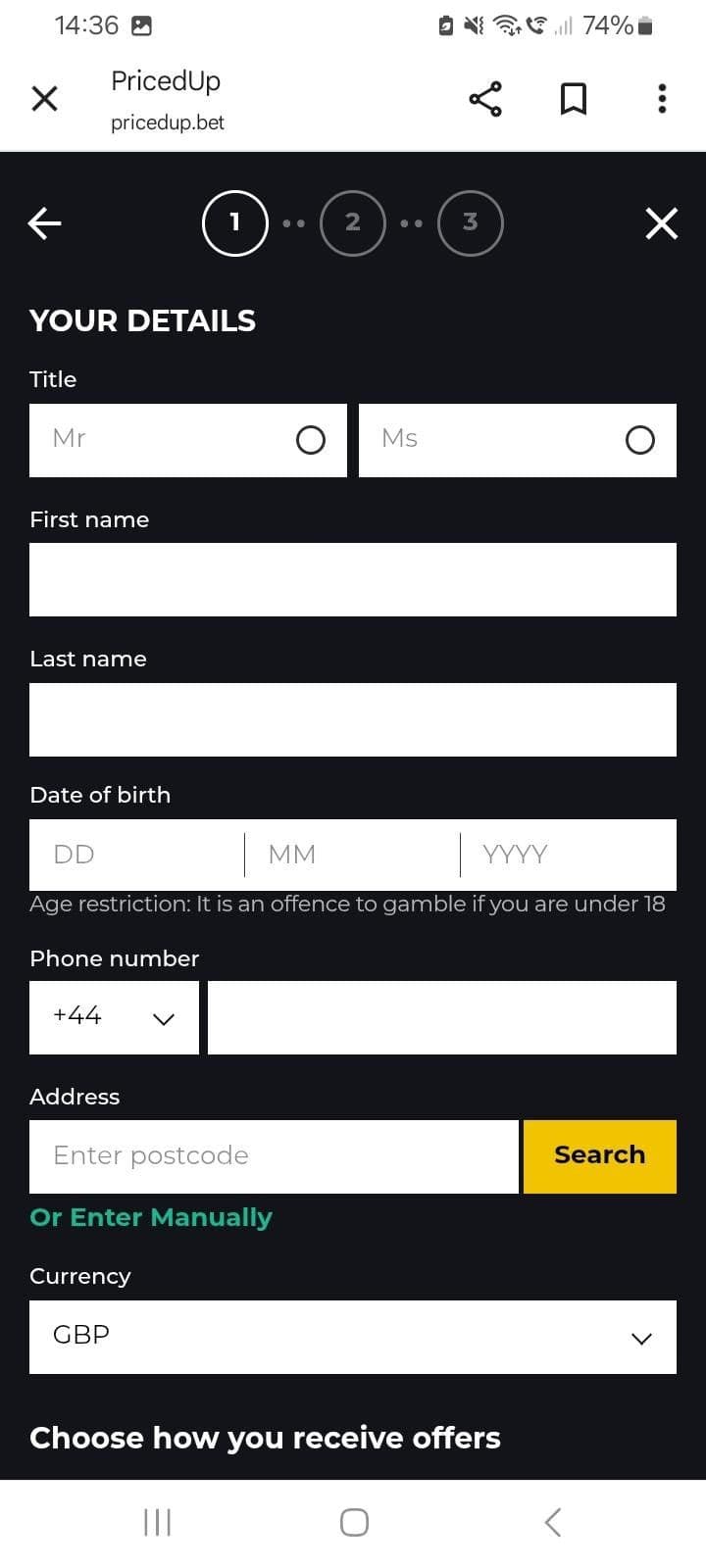Image resolution: width=706 pixels, height=1568 pixels.
Task: Click Or Enter Manually for the address
Action: point(150,1216)
